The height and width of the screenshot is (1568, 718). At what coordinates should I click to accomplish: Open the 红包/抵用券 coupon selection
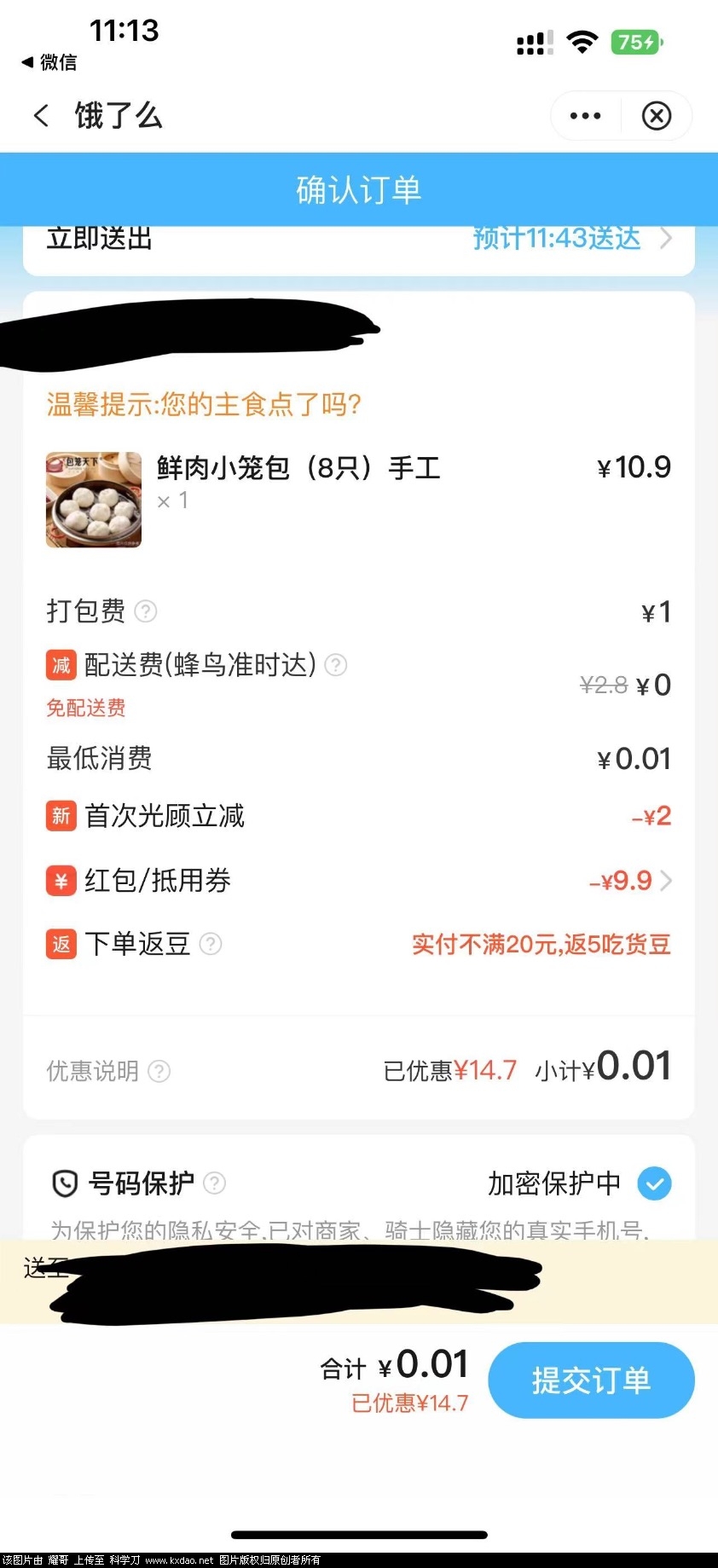(629, 880)
